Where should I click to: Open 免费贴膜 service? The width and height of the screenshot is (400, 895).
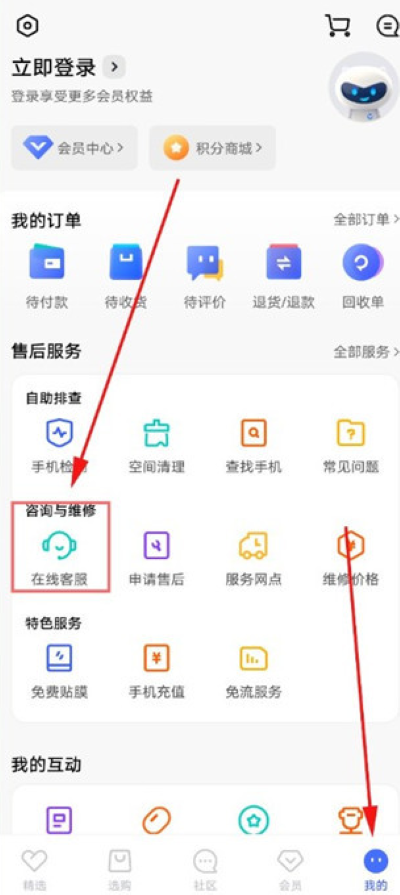[59, 672]
